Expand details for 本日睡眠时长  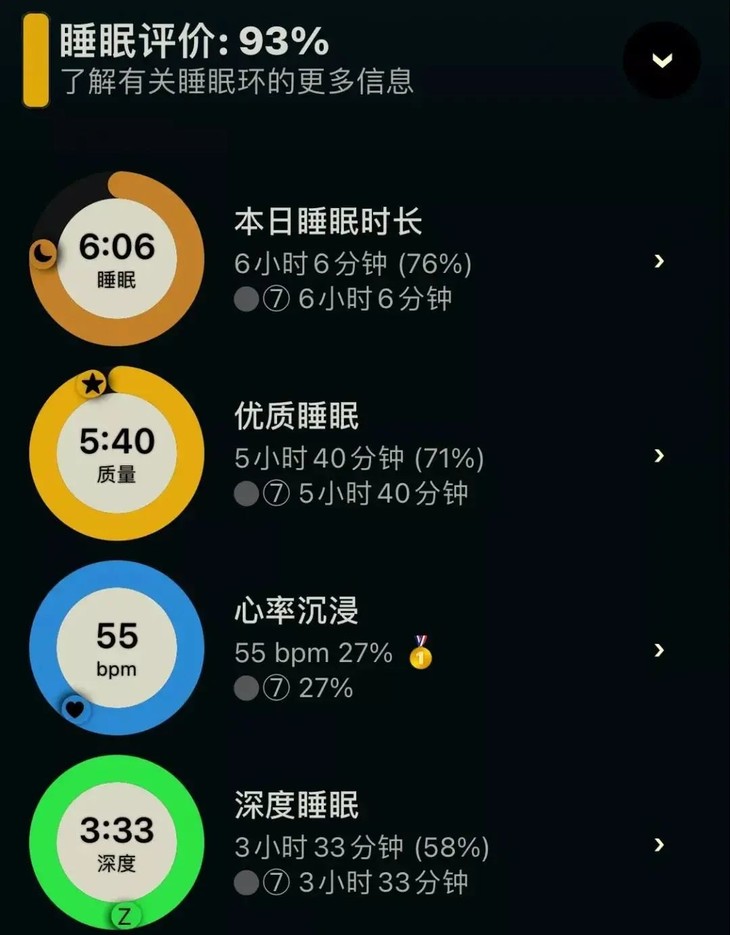point(658,261)
